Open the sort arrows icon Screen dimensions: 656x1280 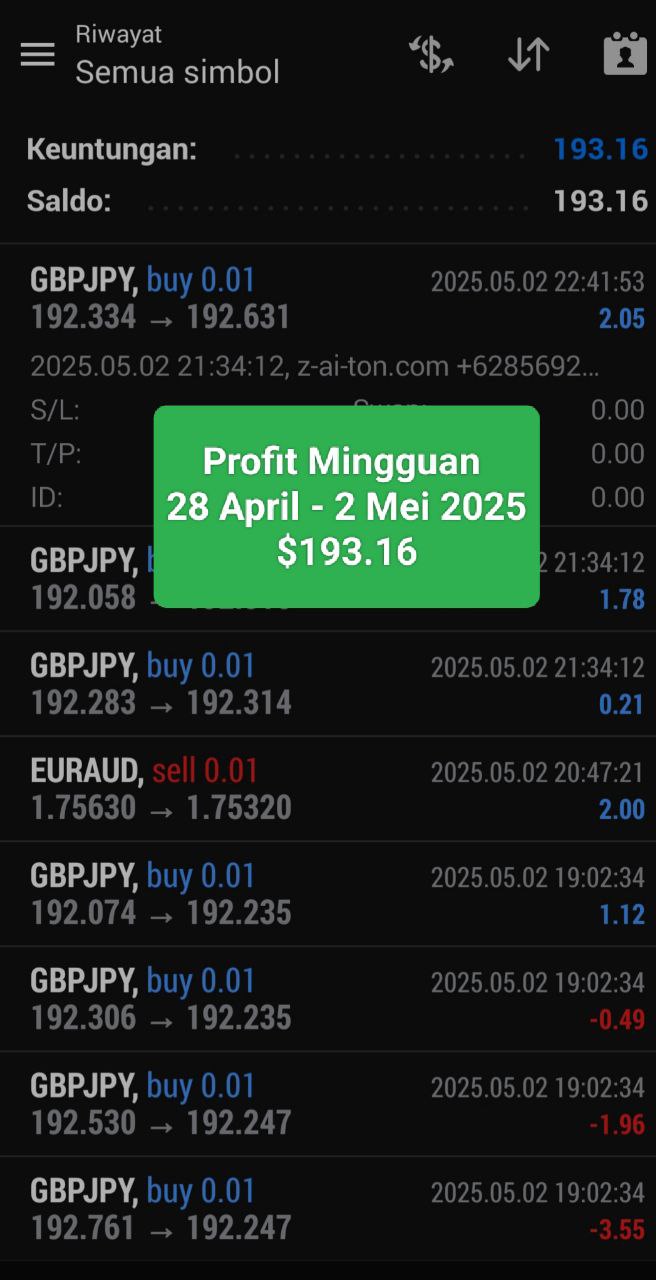tap(528, 55)
